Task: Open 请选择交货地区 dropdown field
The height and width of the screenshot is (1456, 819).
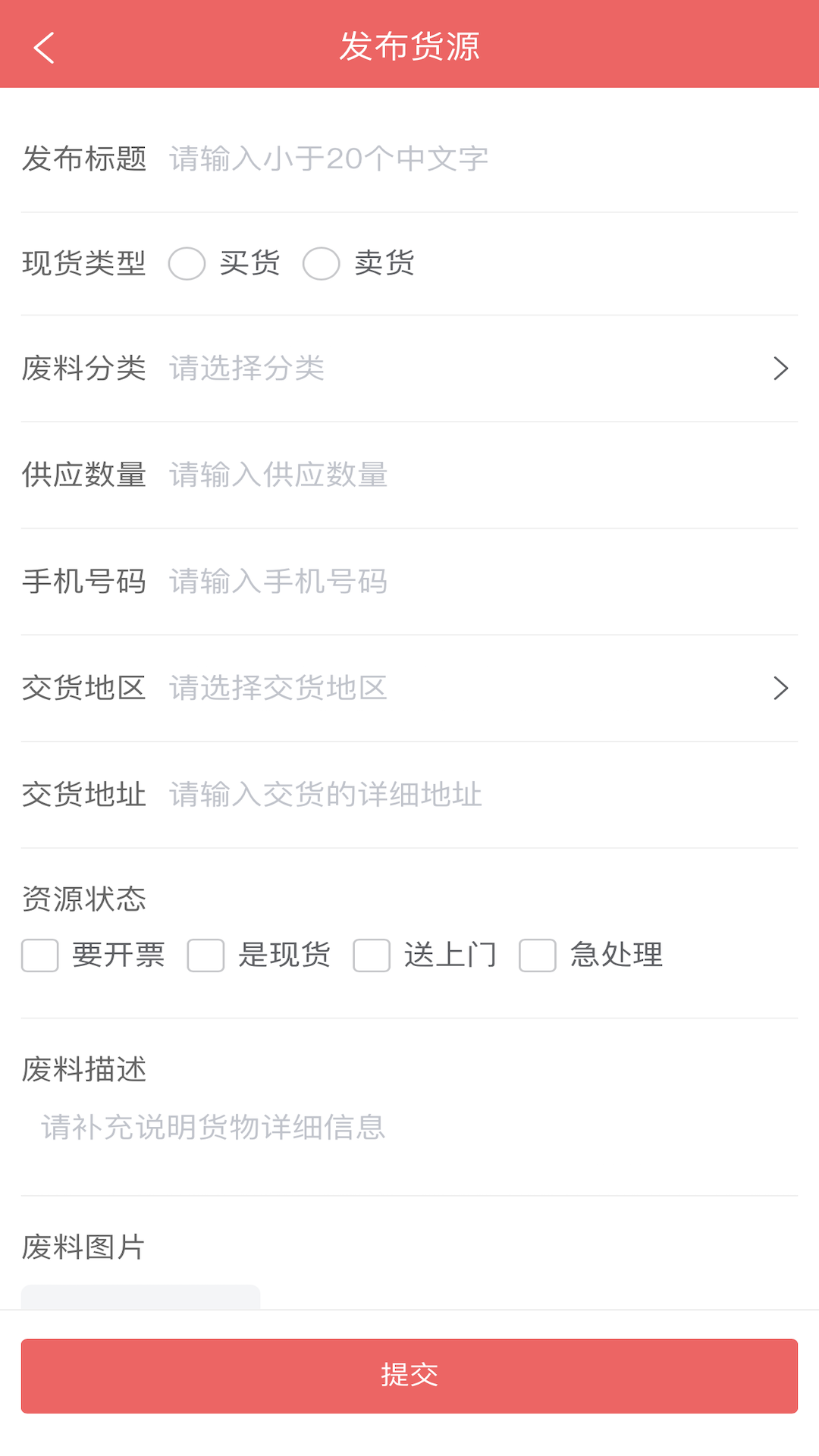Action: click(x=278, y=688)
